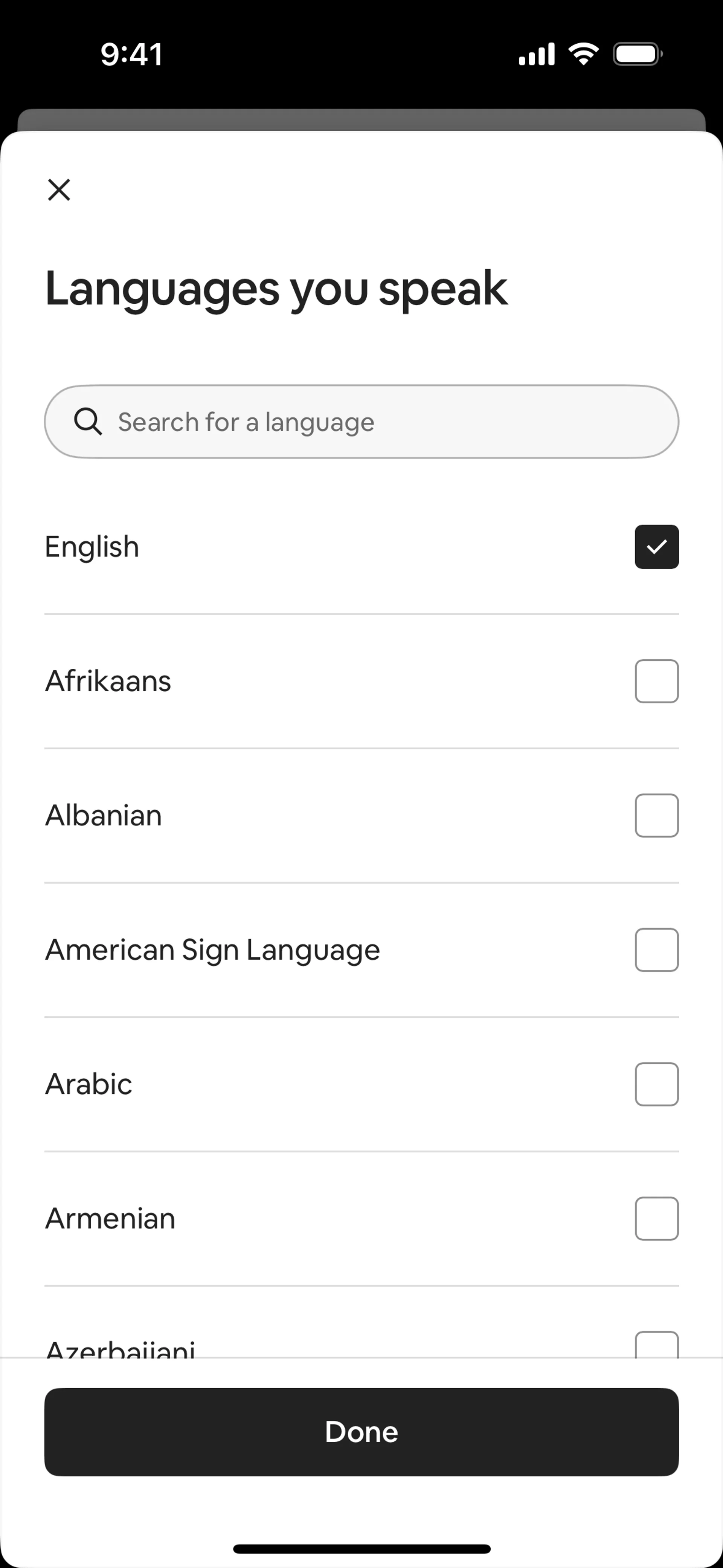
Task: Close the Languages you speak sheet
Action: pyautogui.click(x=59, y=190)
